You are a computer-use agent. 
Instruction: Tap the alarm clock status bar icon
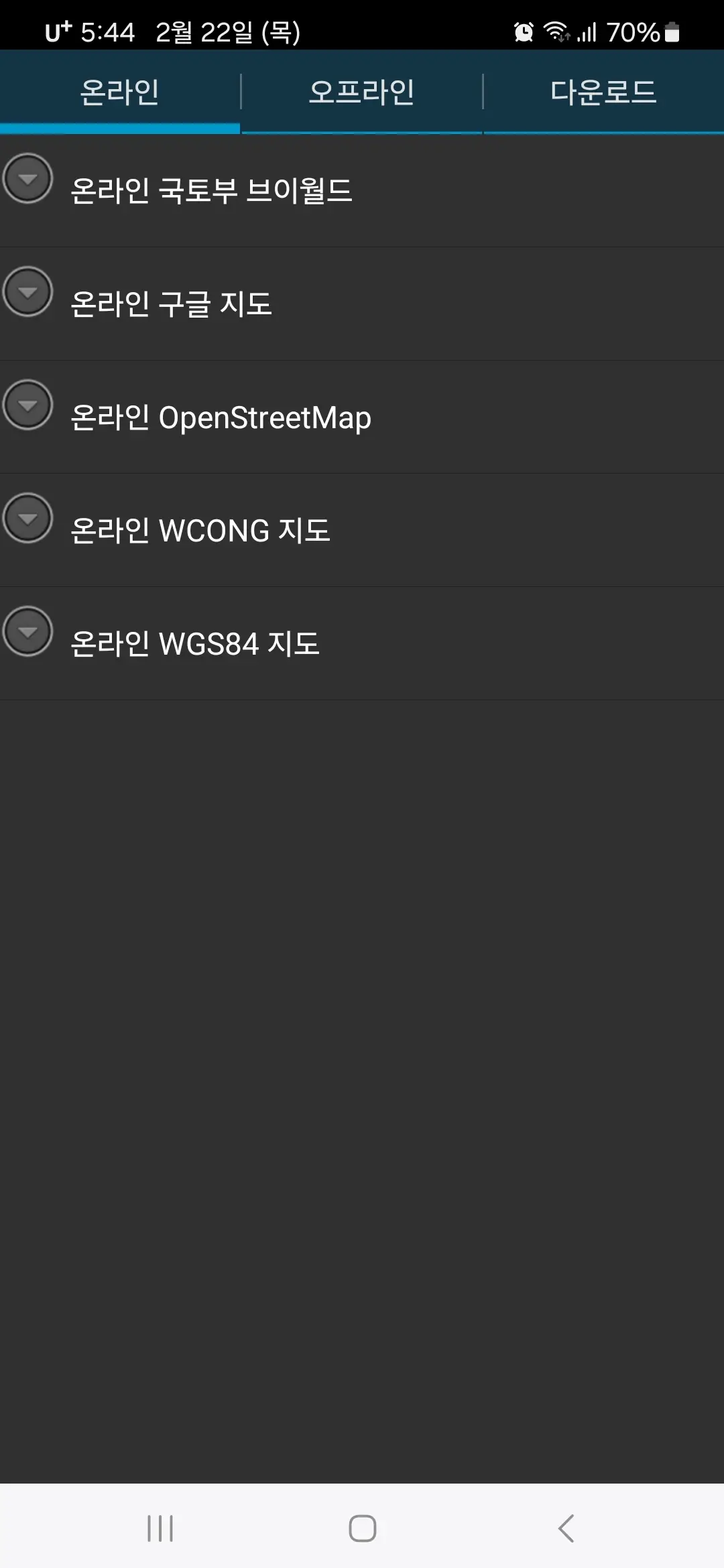pyautogui.click(x=522, y=30)
